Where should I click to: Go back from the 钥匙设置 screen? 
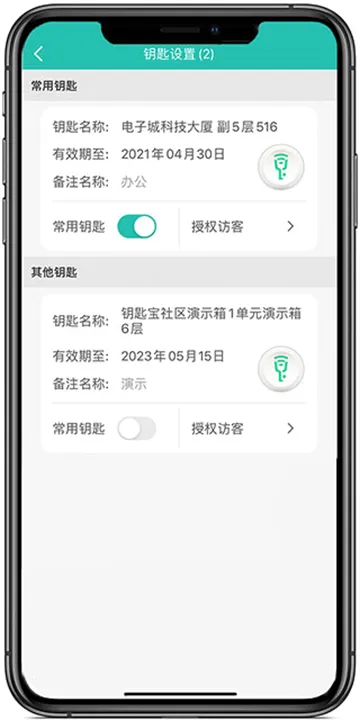click(x=38, y=54)
